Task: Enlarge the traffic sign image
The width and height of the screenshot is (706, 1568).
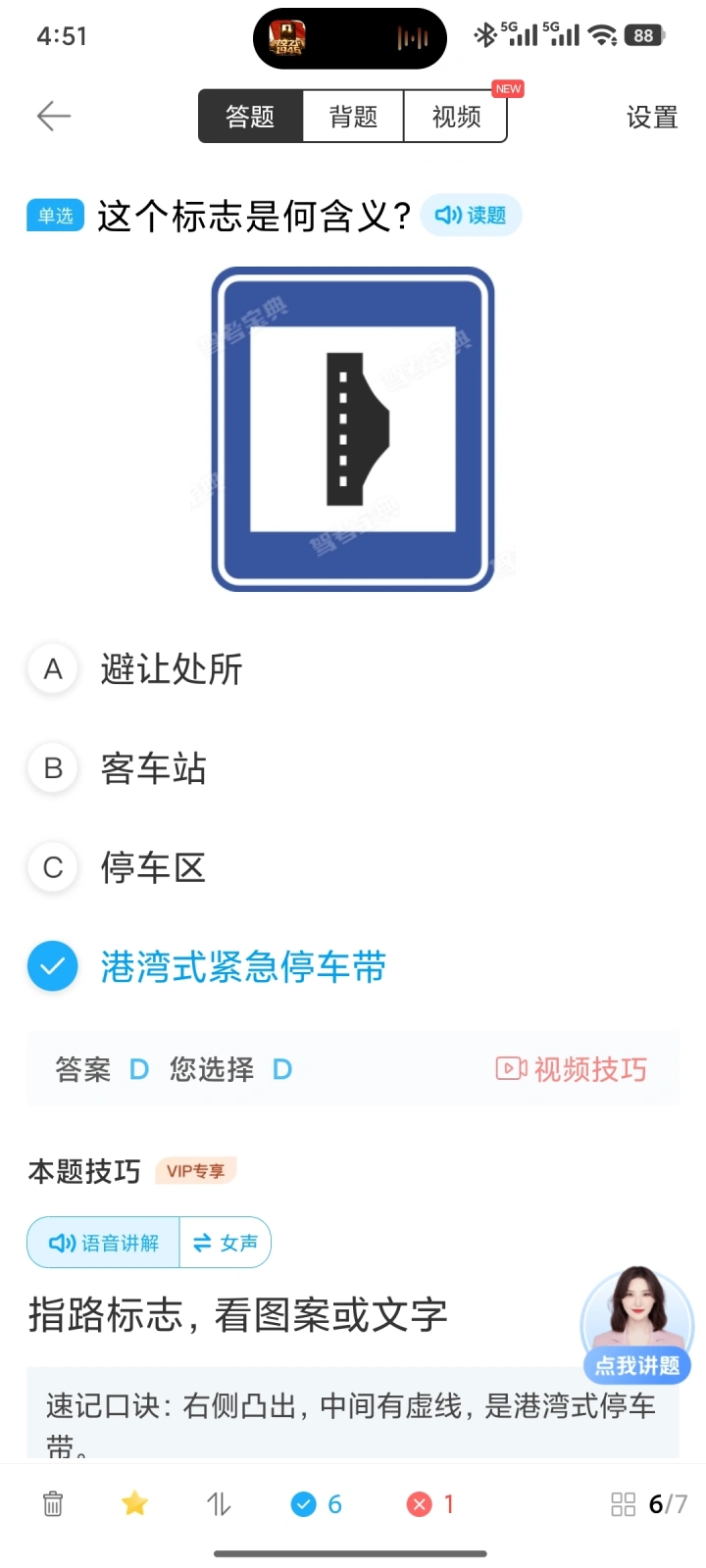Action: [353, 429]
